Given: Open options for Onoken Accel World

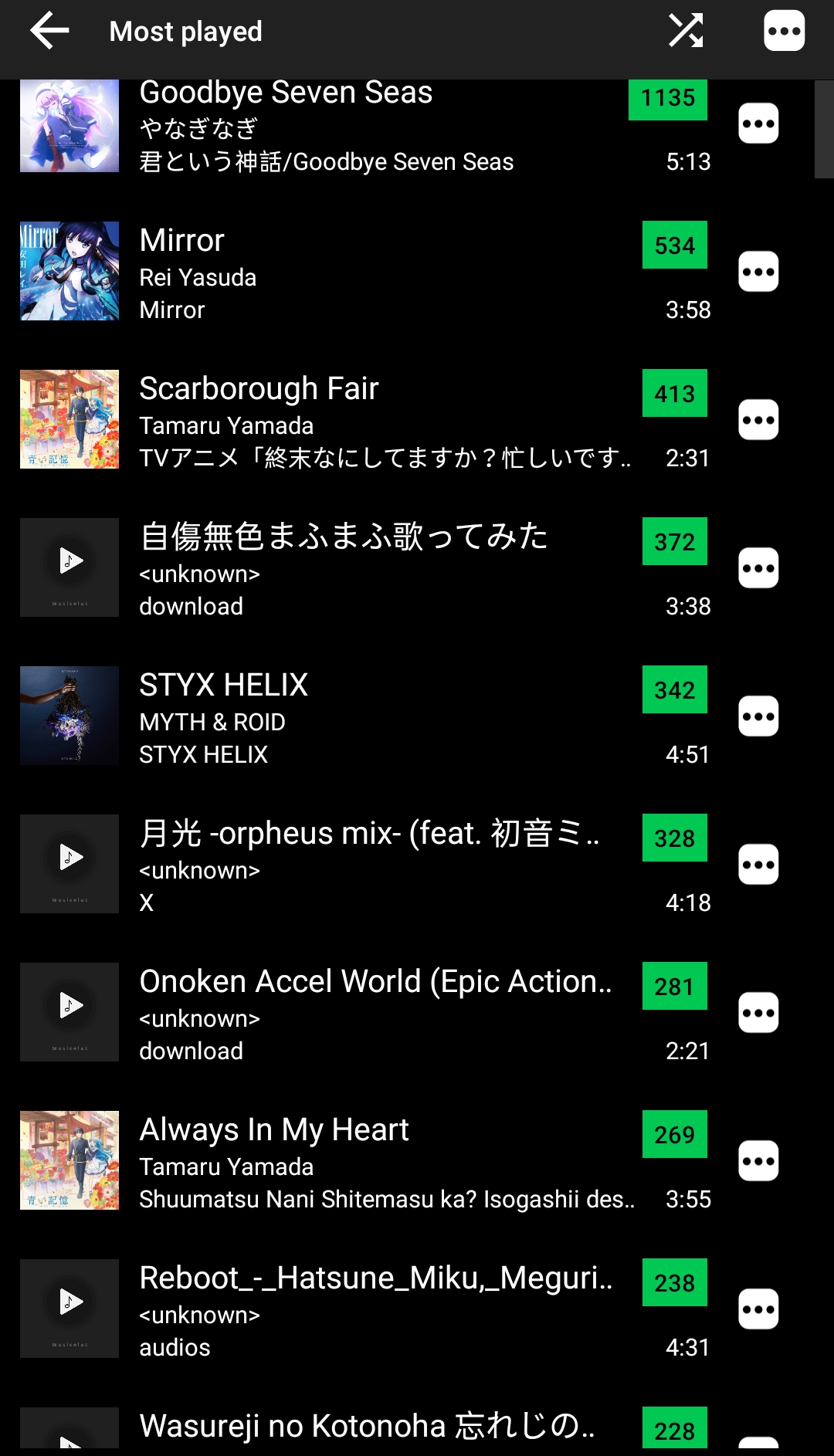Looking at the screenshot, I should coord(758,1013).
